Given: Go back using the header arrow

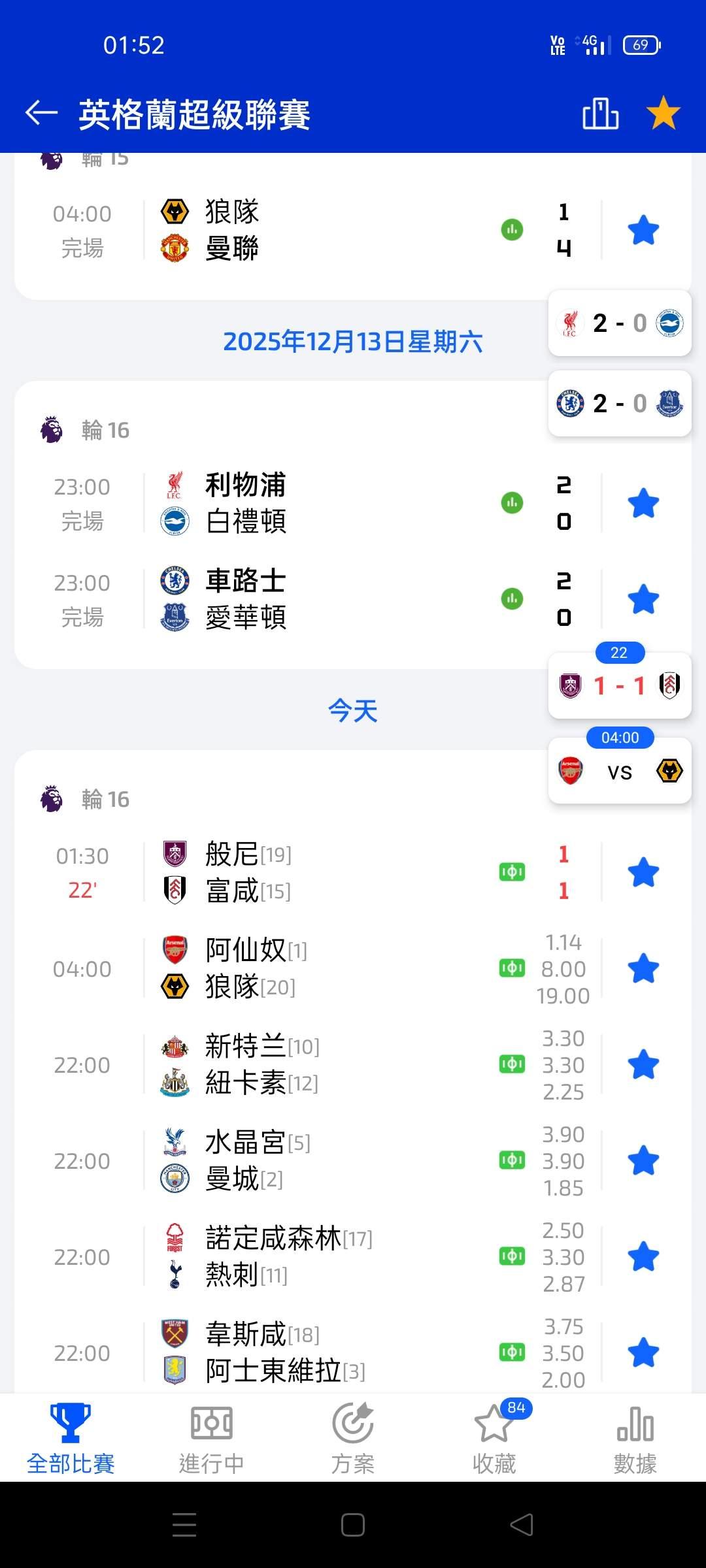Looking at the screenshot, I should [x=42, y=114].
